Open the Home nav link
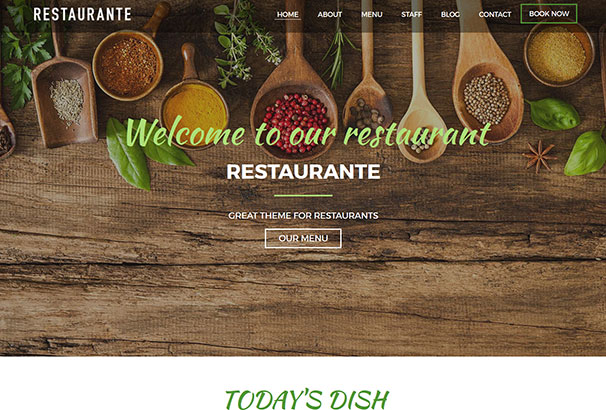 [x=288, y=15]
